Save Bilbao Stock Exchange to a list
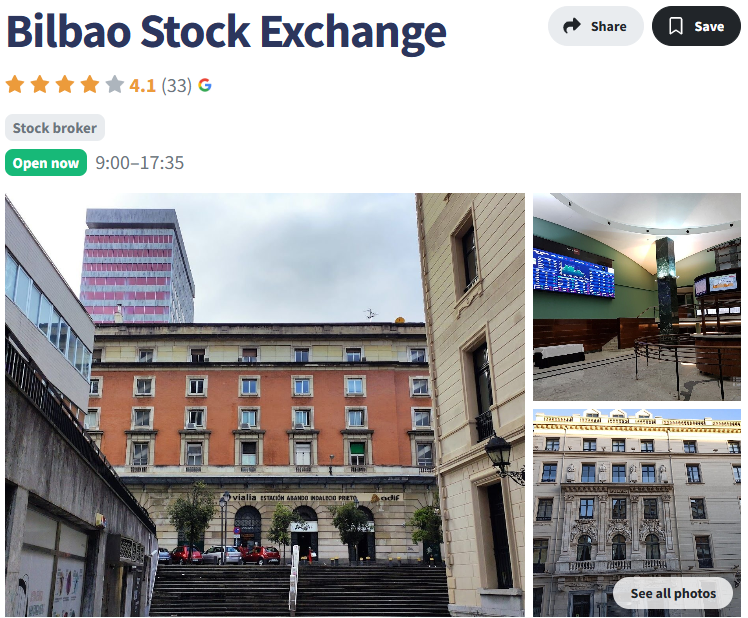 pos(696,26)
